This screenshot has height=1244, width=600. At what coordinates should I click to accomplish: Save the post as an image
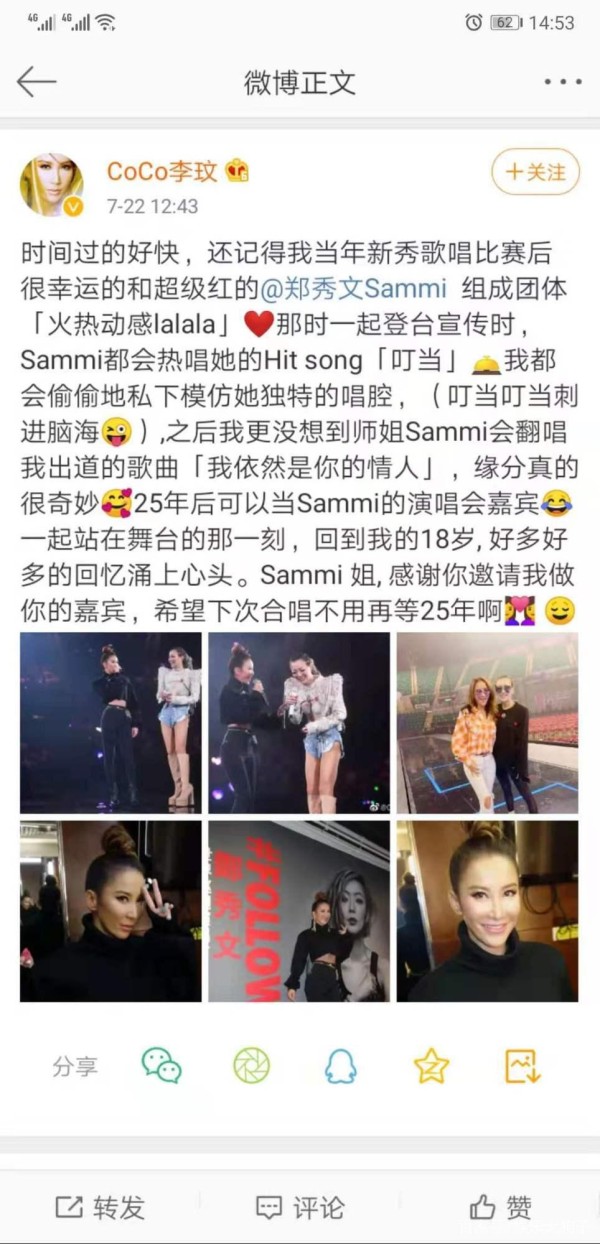[x=522, y=1066]
